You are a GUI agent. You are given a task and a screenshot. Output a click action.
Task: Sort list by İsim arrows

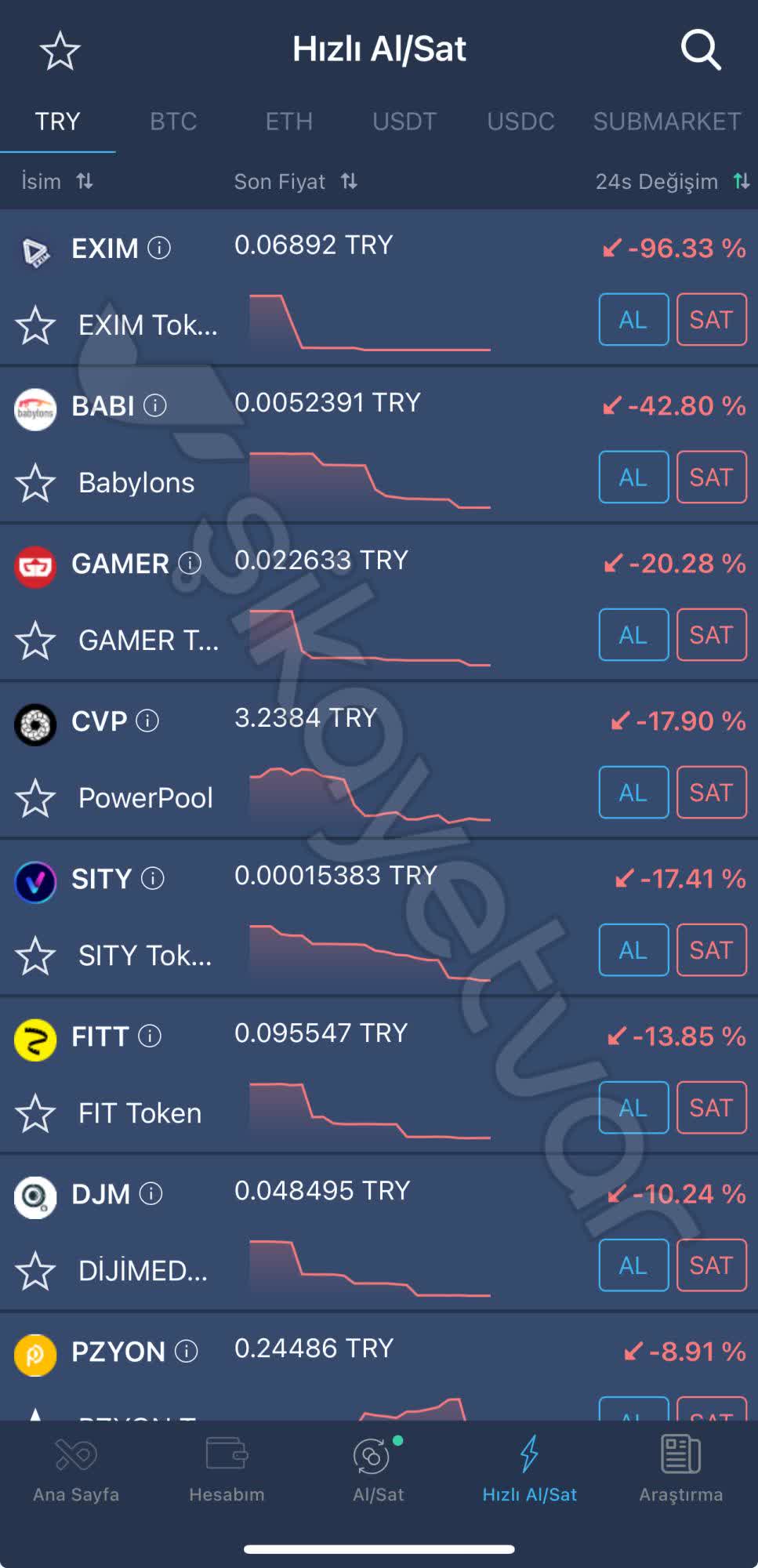pos(86,181)
